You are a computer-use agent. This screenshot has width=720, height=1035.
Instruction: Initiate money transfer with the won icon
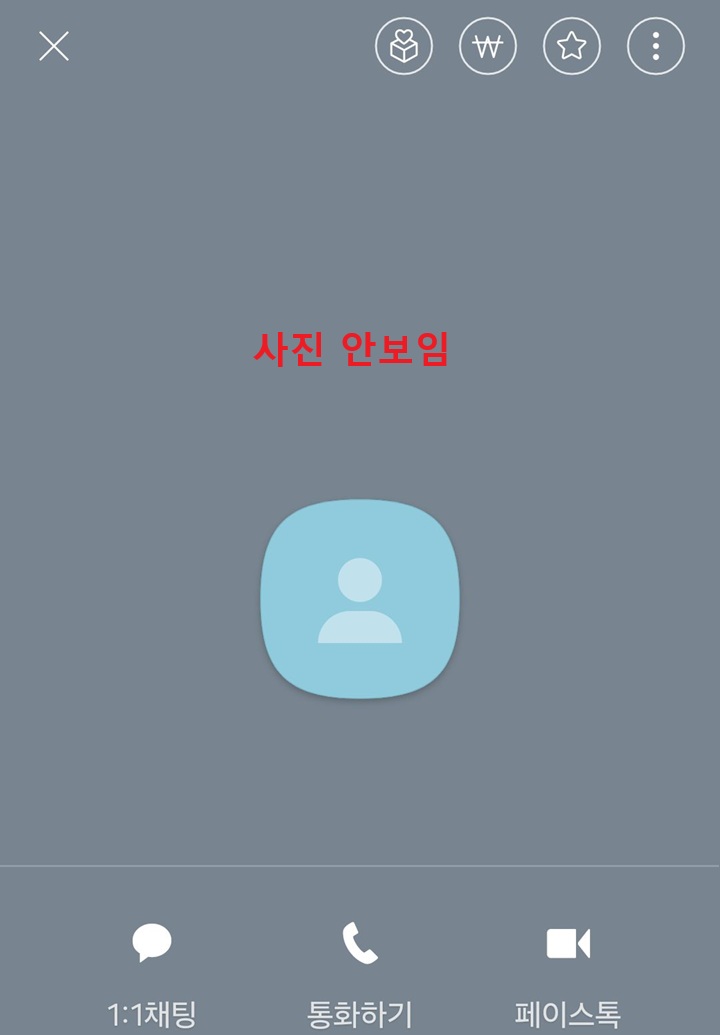click(487, 44)
